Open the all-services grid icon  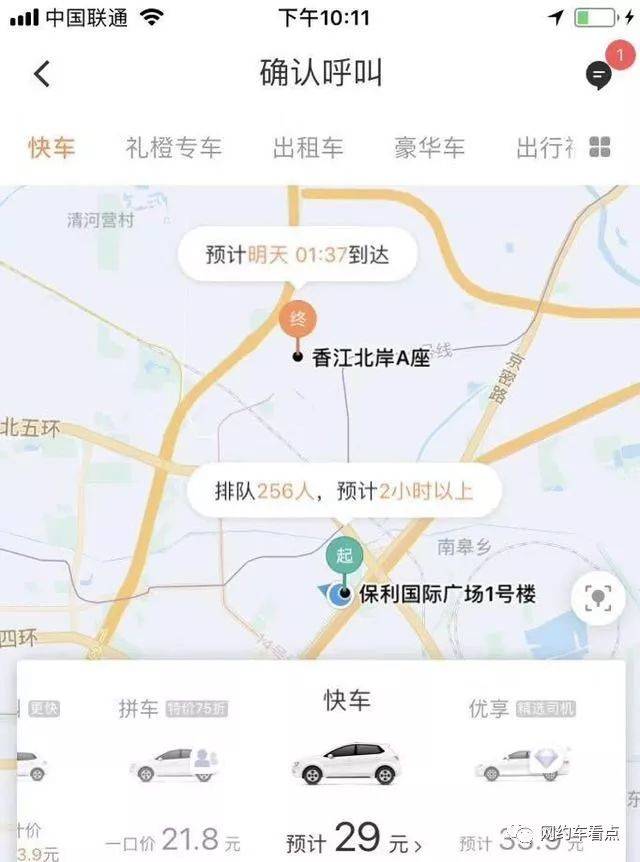pos(600,148)
